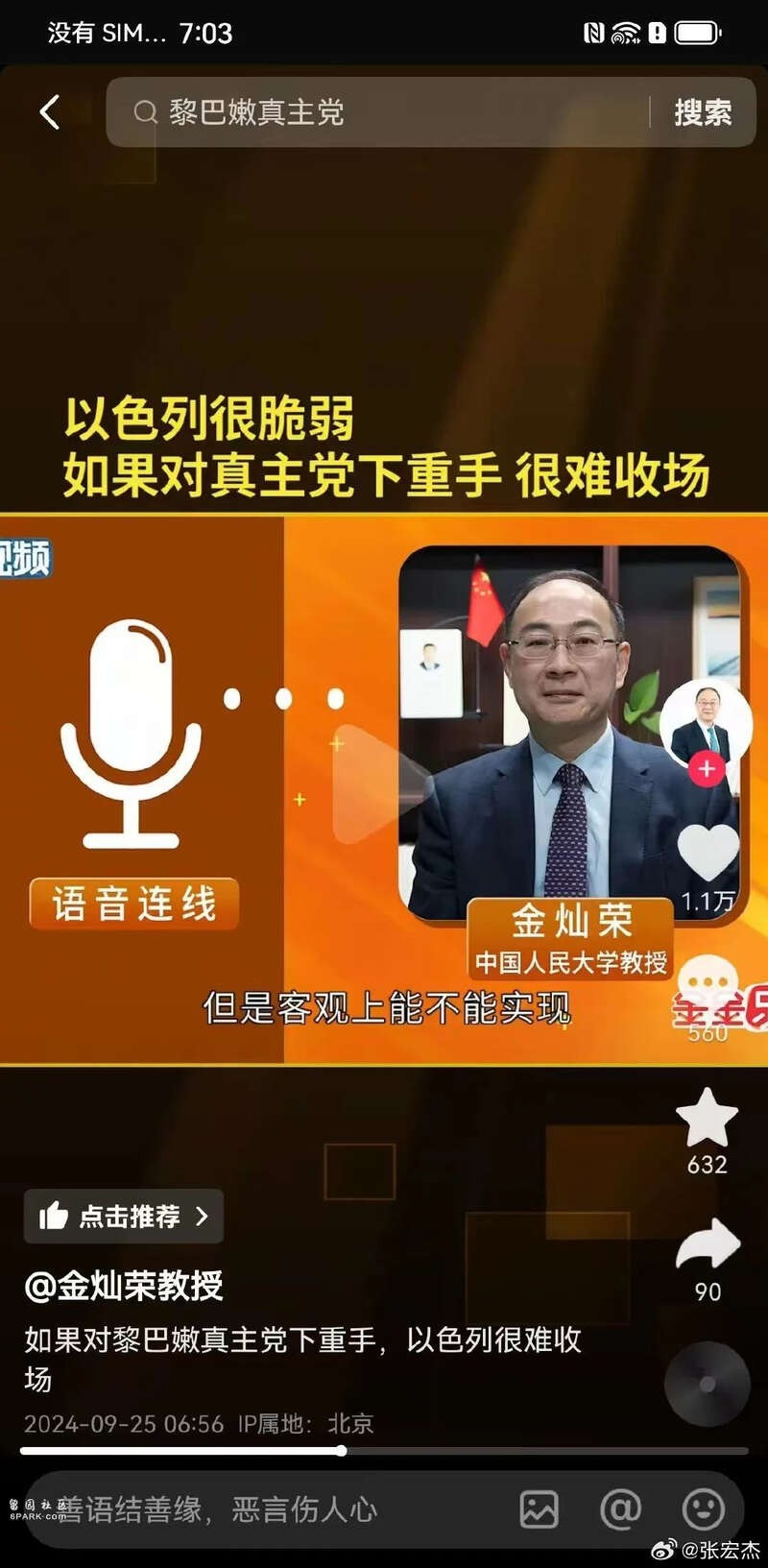Open the emoji picker
Viewport: 768px width, 1568px height.
pyautogui.click(x=703, y=1509)
